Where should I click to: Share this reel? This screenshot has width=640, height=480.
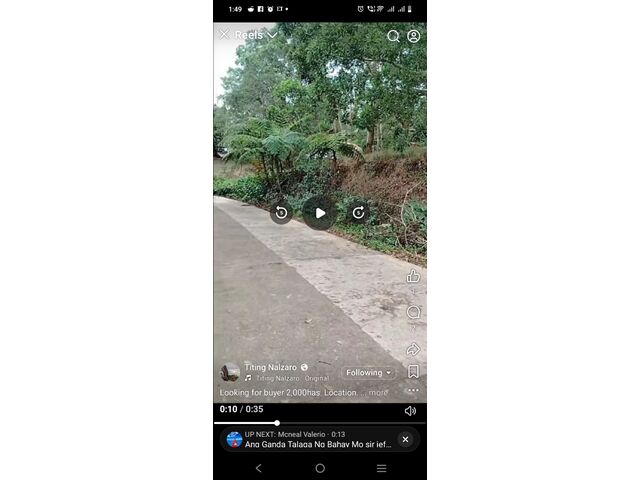tap(413, 349)
